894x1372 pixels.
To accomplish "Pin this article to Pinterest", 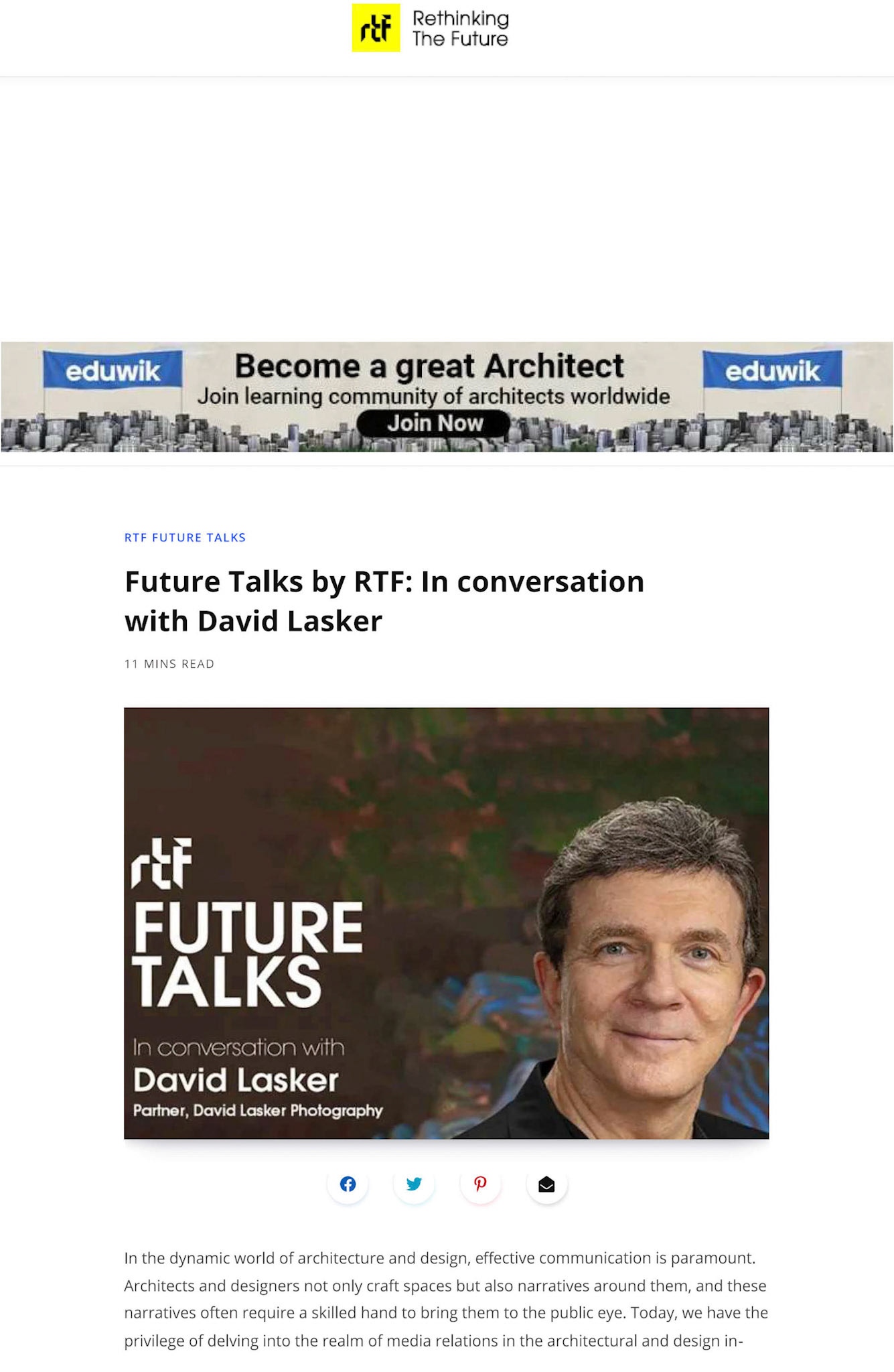I will pyautogui.click(x=480, y=1184).
